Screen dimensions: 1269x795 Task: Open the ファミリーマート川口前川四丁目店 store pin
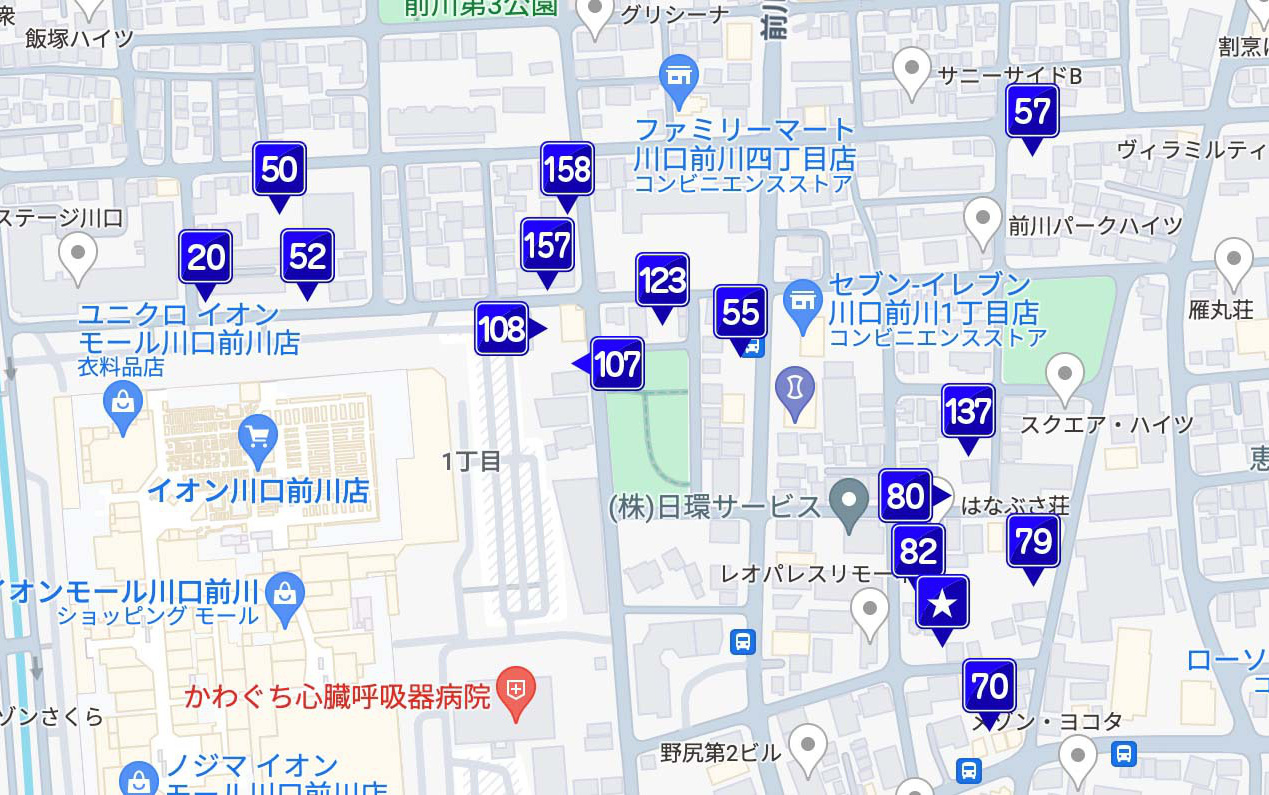point(680,77)
